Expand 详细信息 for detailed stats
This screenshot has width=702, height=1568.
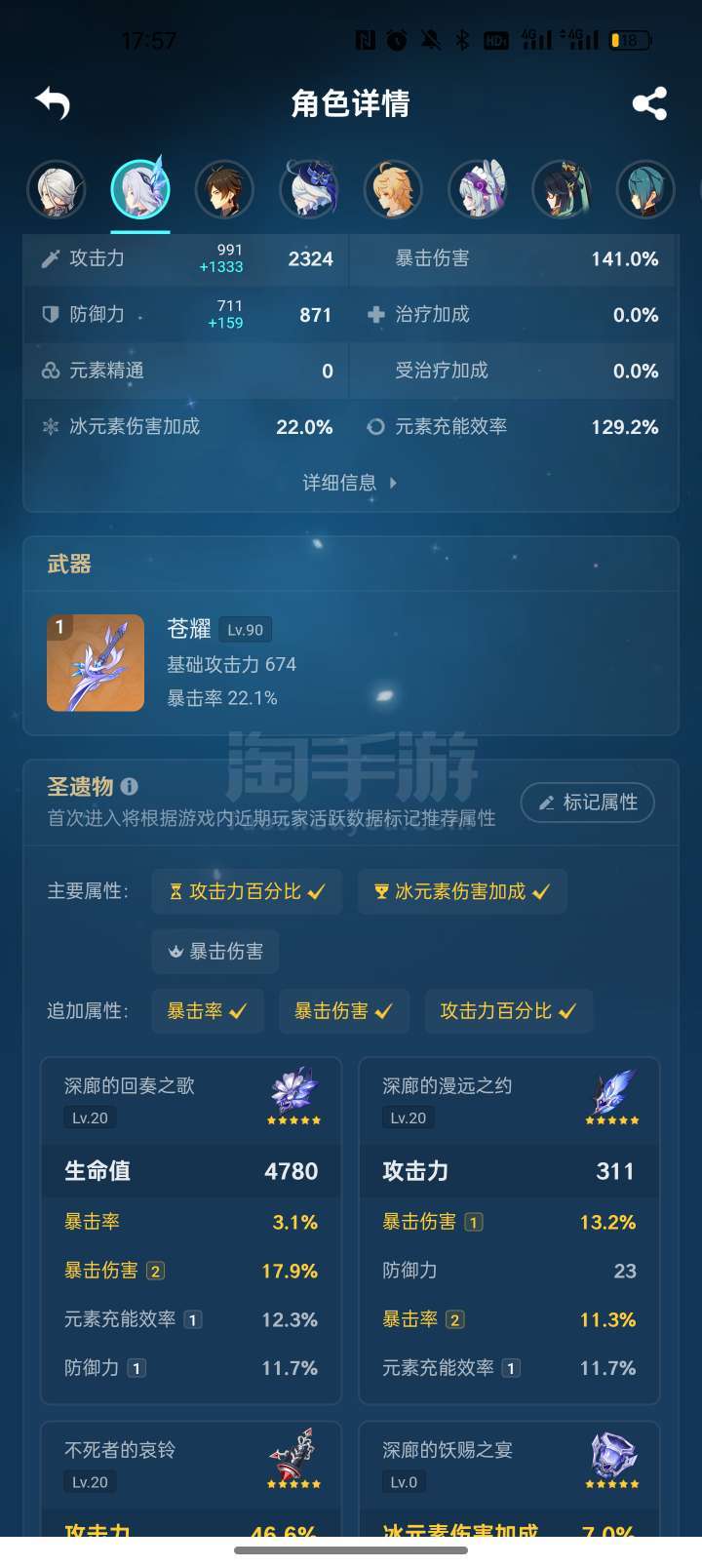(350, 482)
